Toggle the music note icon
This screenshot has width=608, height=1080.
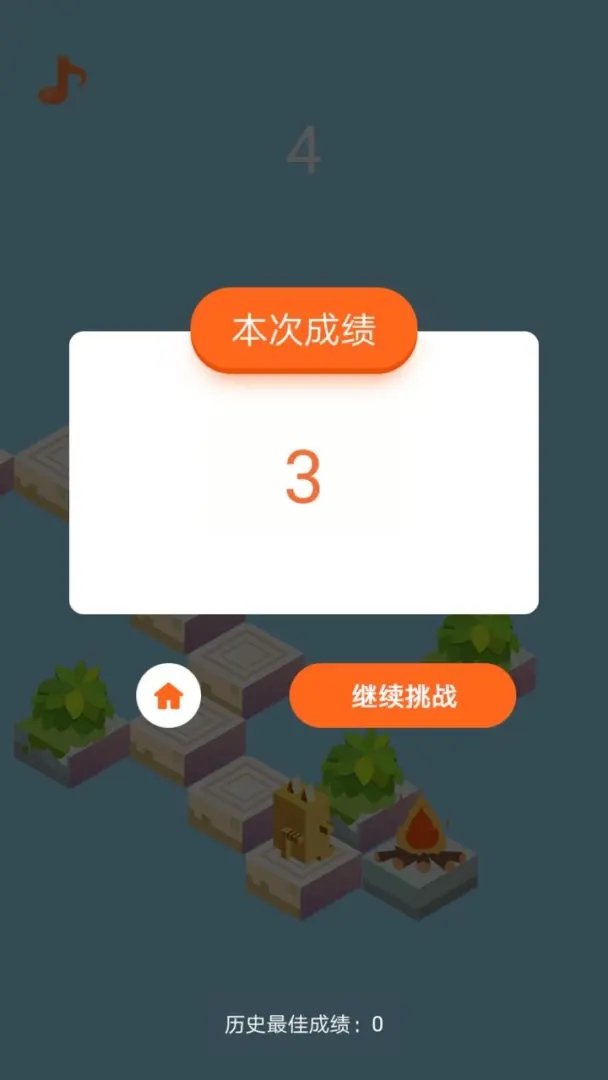pyautogui.click(x=62, y=80)
